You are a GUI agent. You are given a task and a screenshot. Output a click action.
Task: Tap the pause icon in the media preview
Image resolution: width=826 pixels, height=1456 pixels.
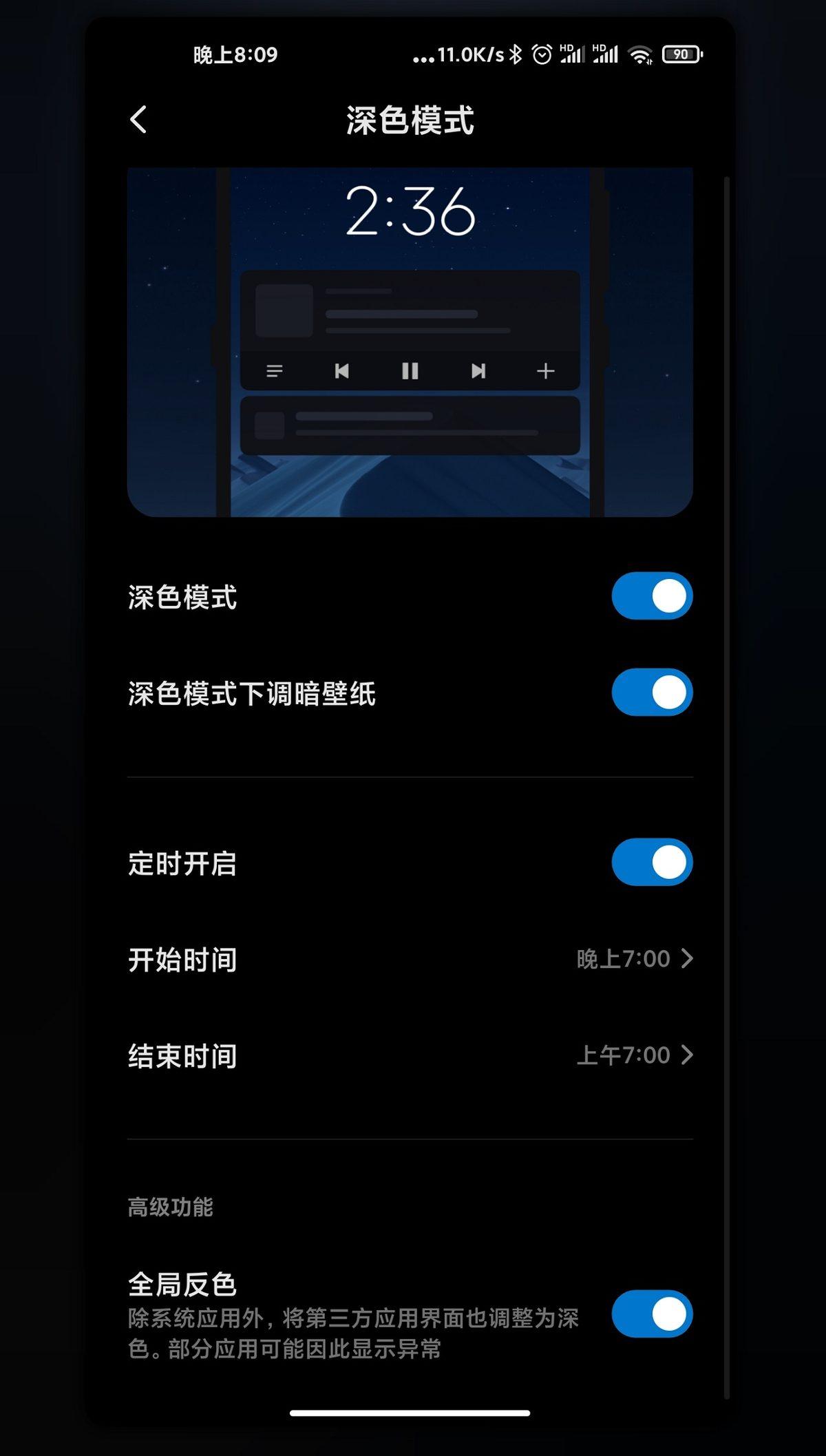coord(410,371)
